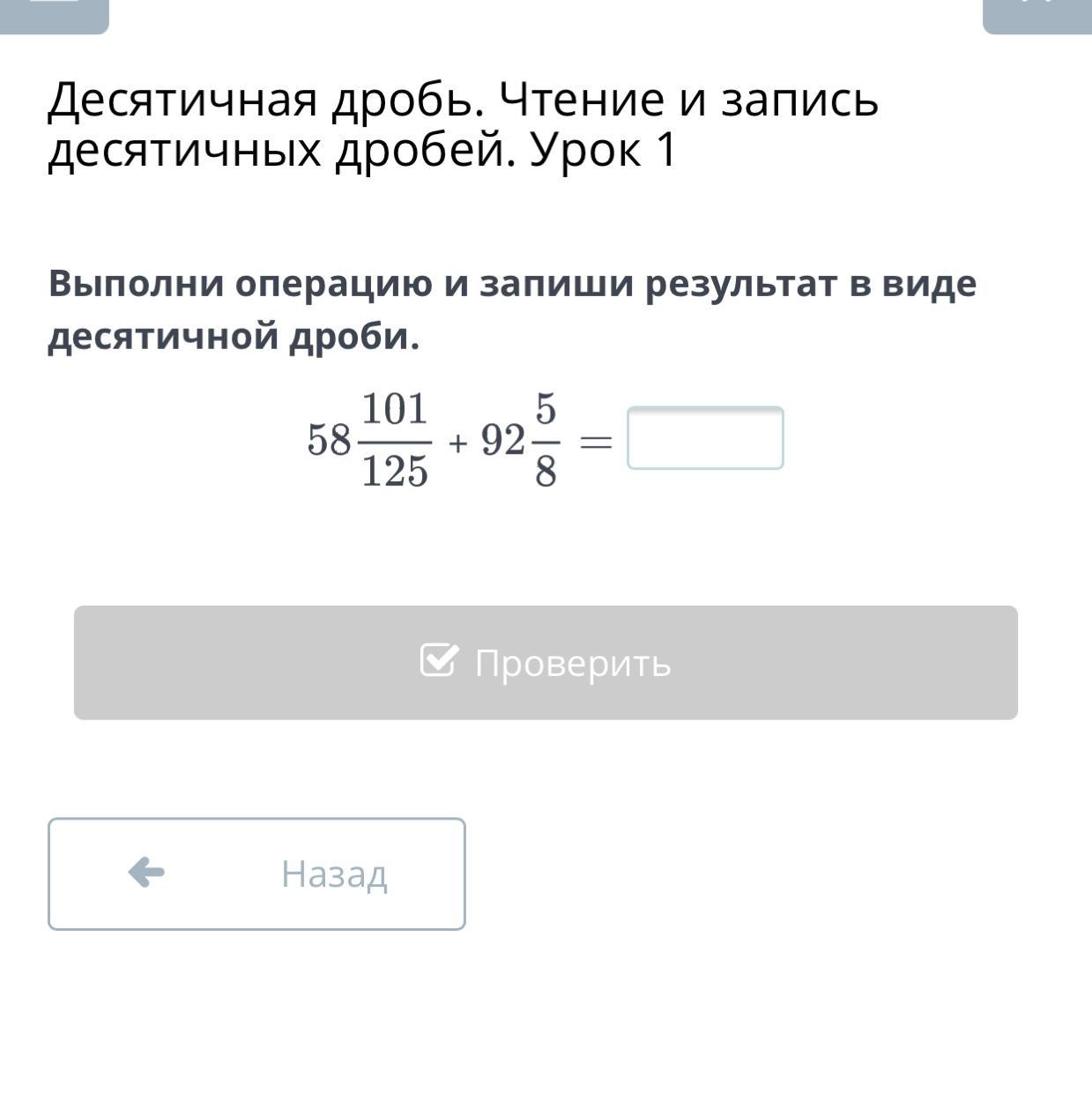1092x1093 pixels.
Task: Check the answer with Проверить
Action: point(546,663)
